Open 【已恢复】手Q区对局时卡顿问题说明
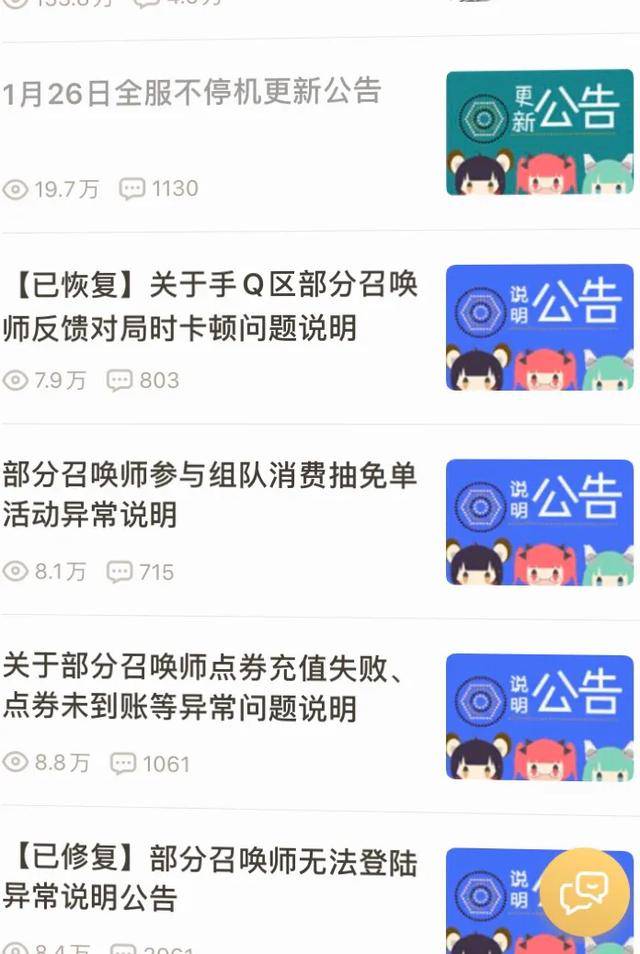 click(210, 307)
